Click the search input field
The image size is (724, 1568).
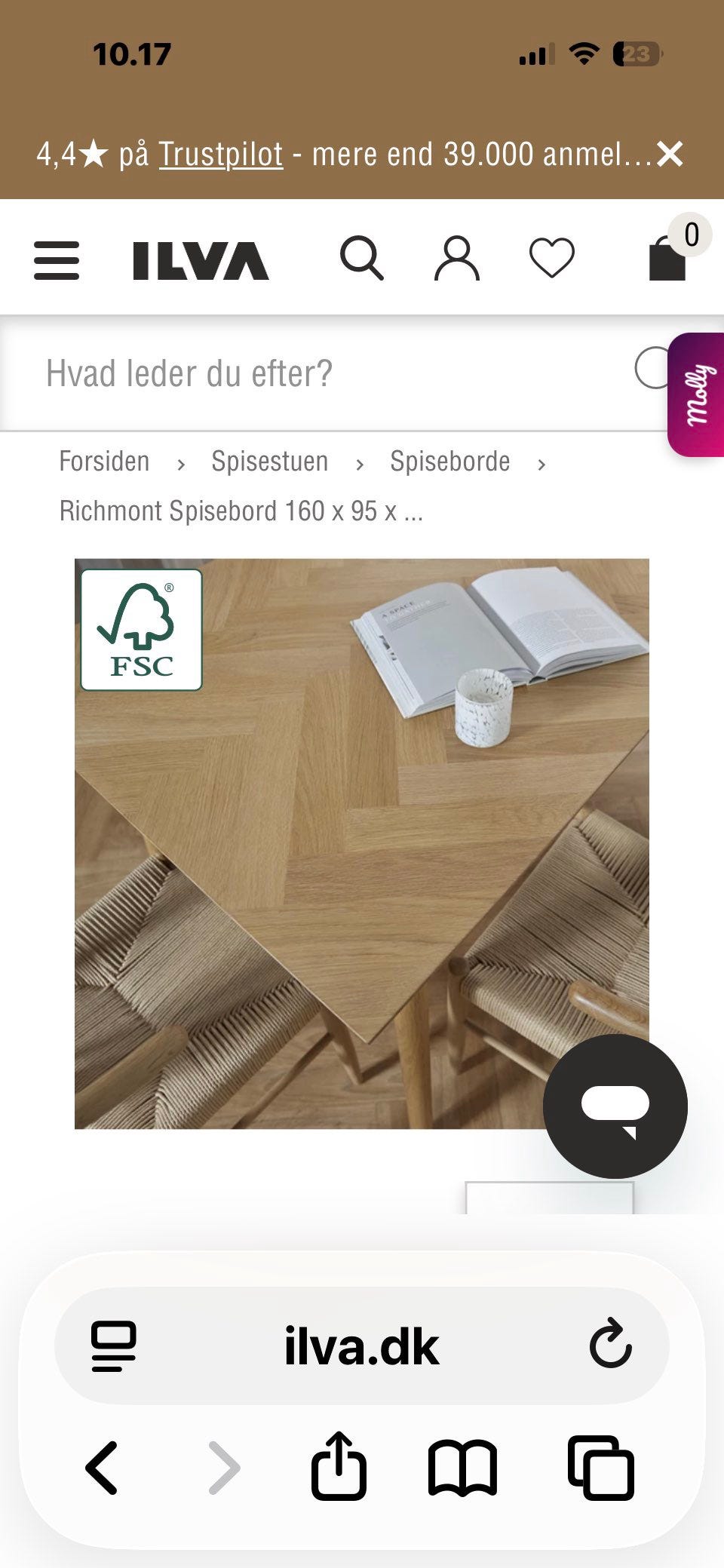302,373
